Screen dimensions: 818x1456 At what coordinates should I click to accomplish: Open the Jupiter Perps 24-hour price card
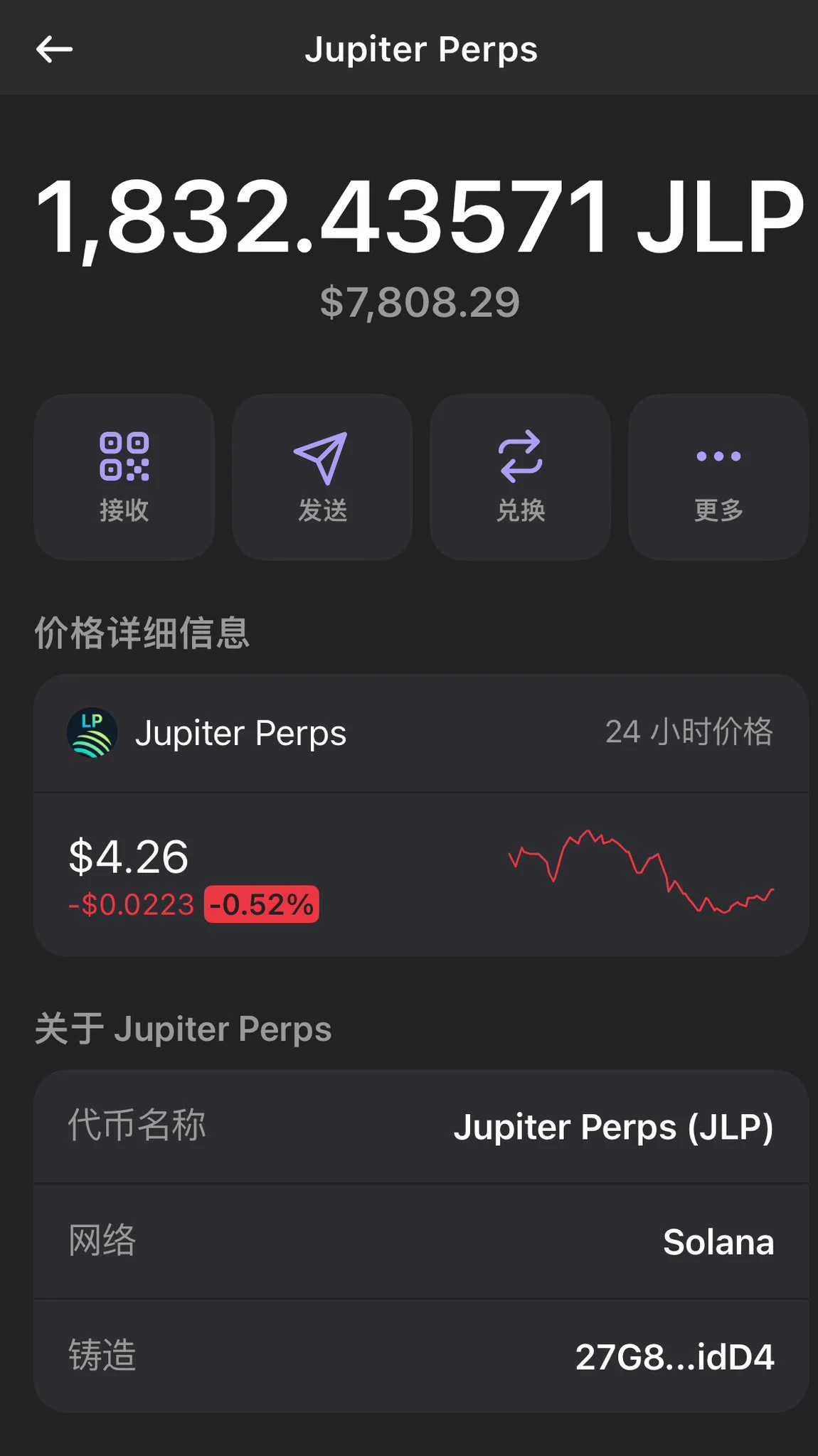coord(420,815)
